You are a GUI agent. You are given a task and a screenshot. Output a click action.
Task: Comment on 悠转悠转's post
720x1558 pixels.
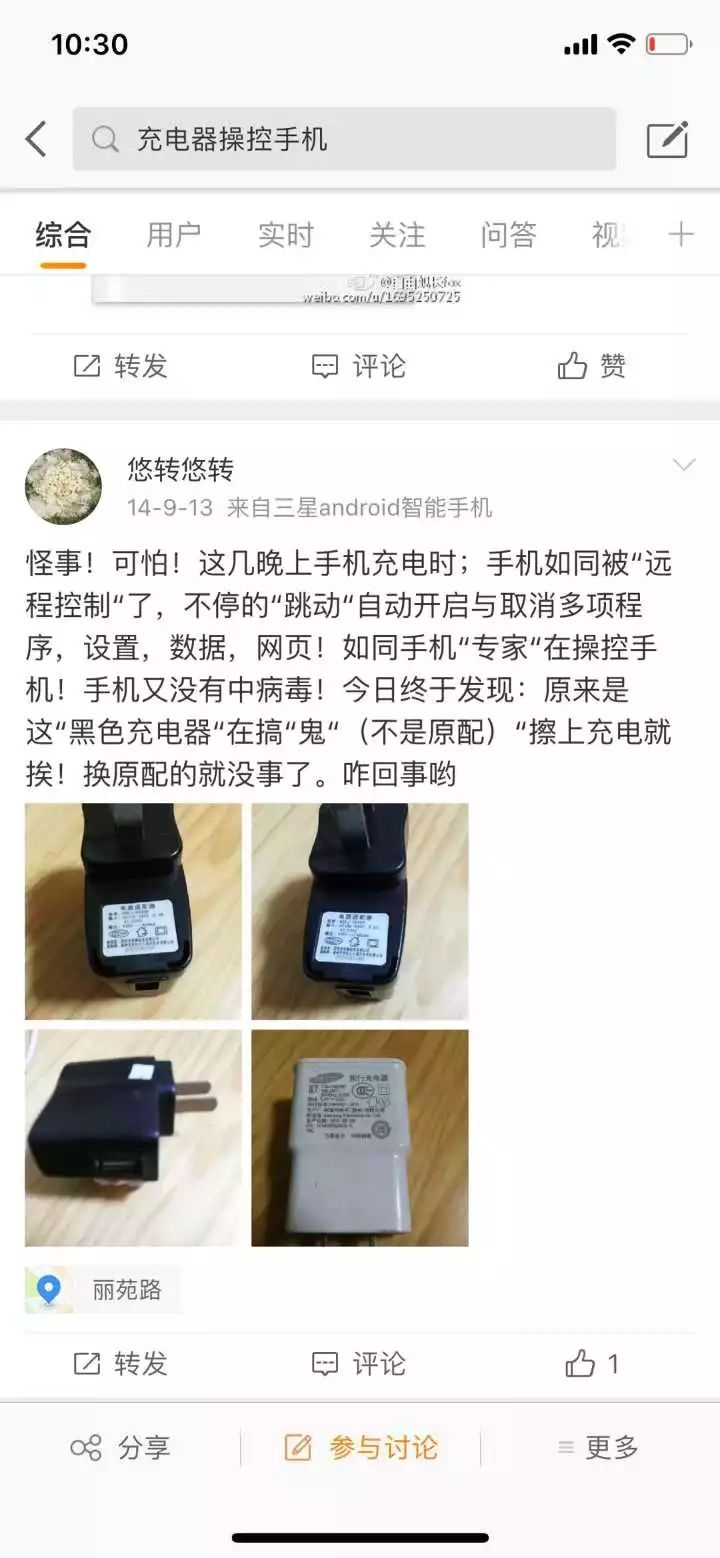(359, 1364)
